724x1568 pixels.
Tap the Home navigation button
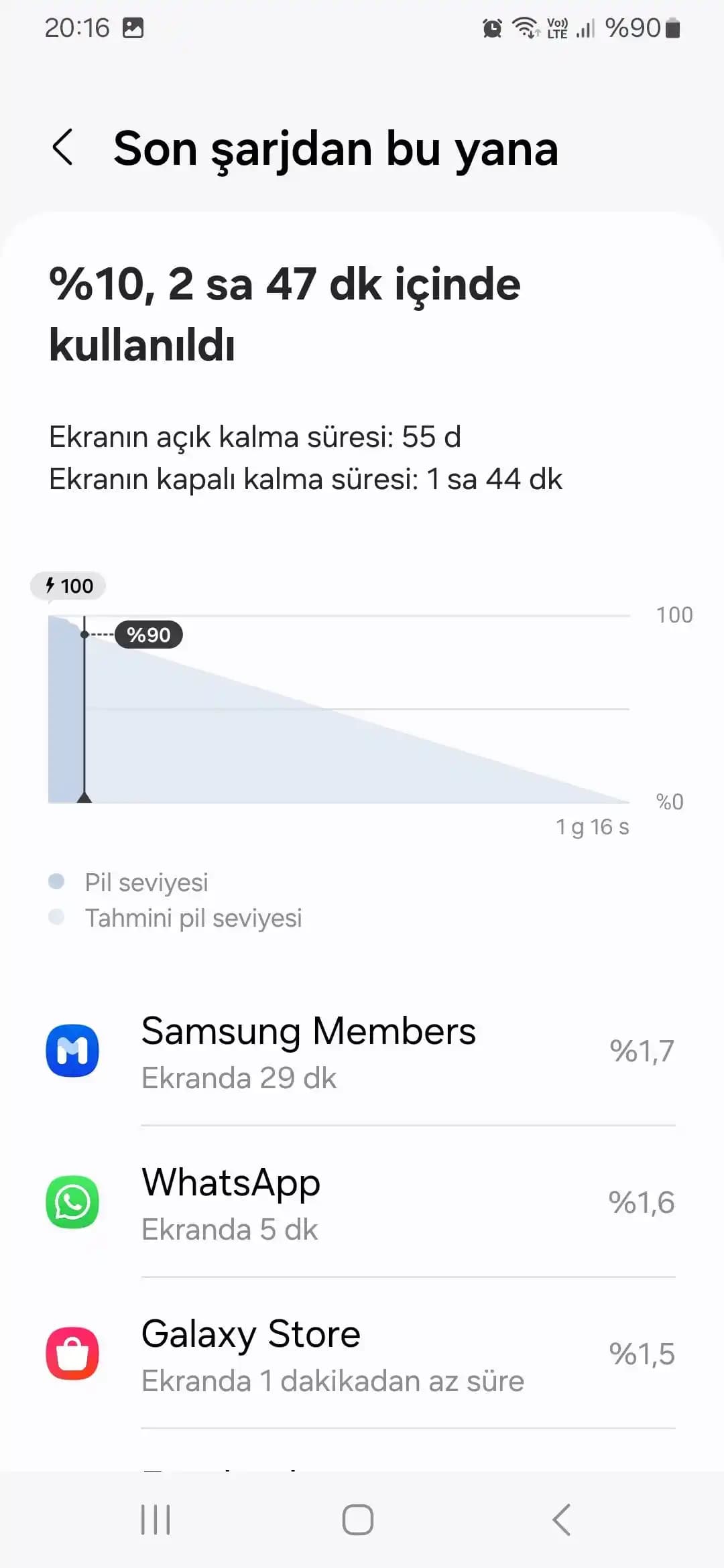click(357, 1520)
